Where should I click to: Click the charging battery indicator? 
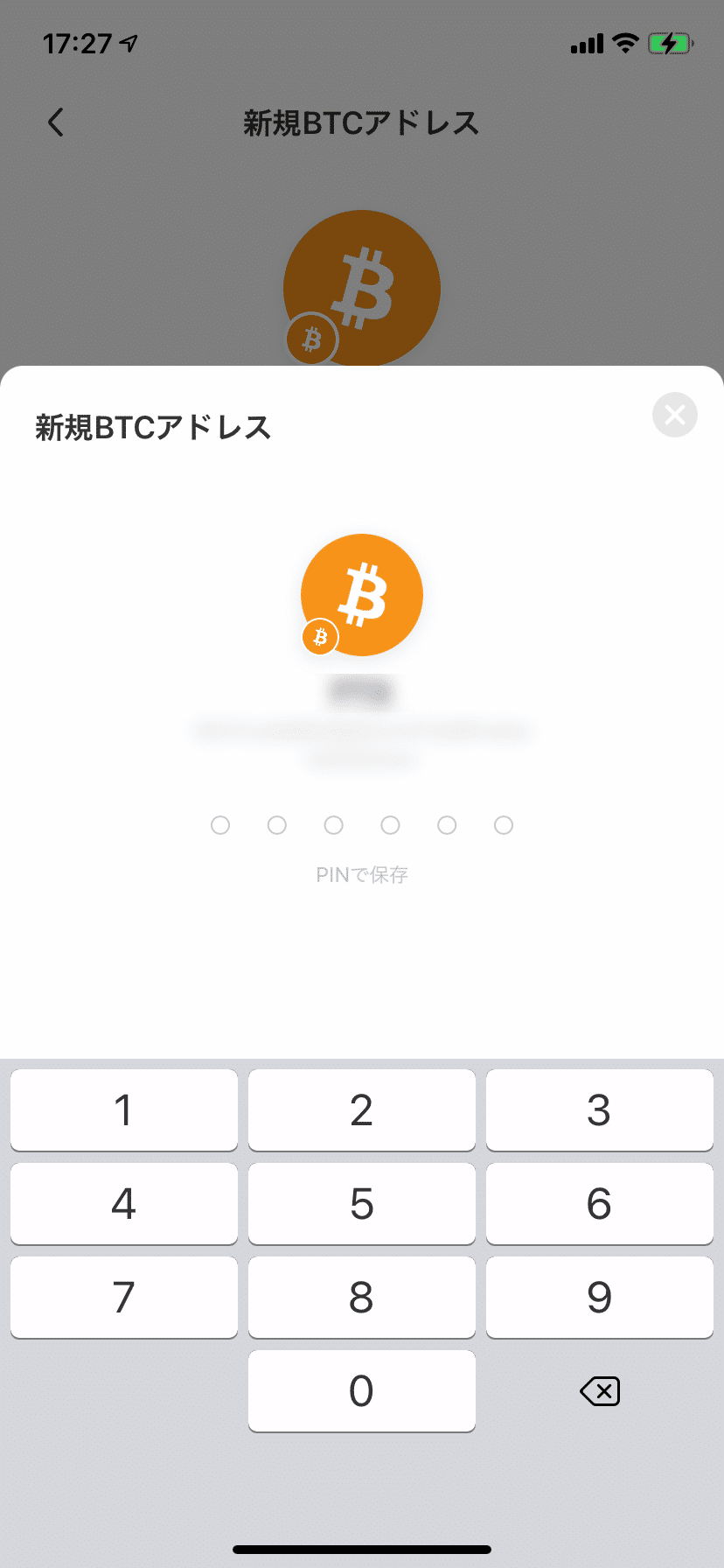(x=669, y=43)
